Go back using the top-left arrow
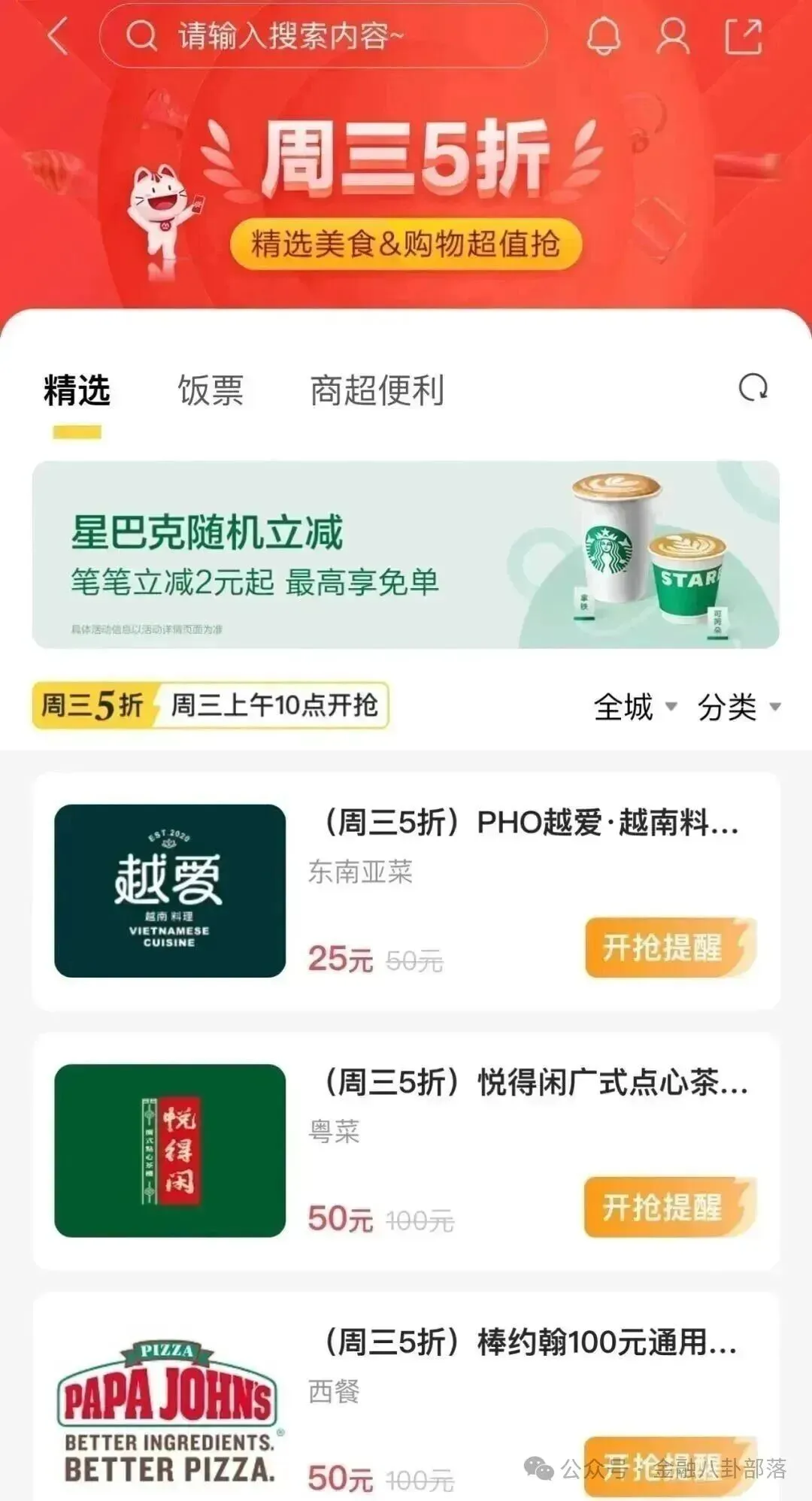 tap(58, 36)
